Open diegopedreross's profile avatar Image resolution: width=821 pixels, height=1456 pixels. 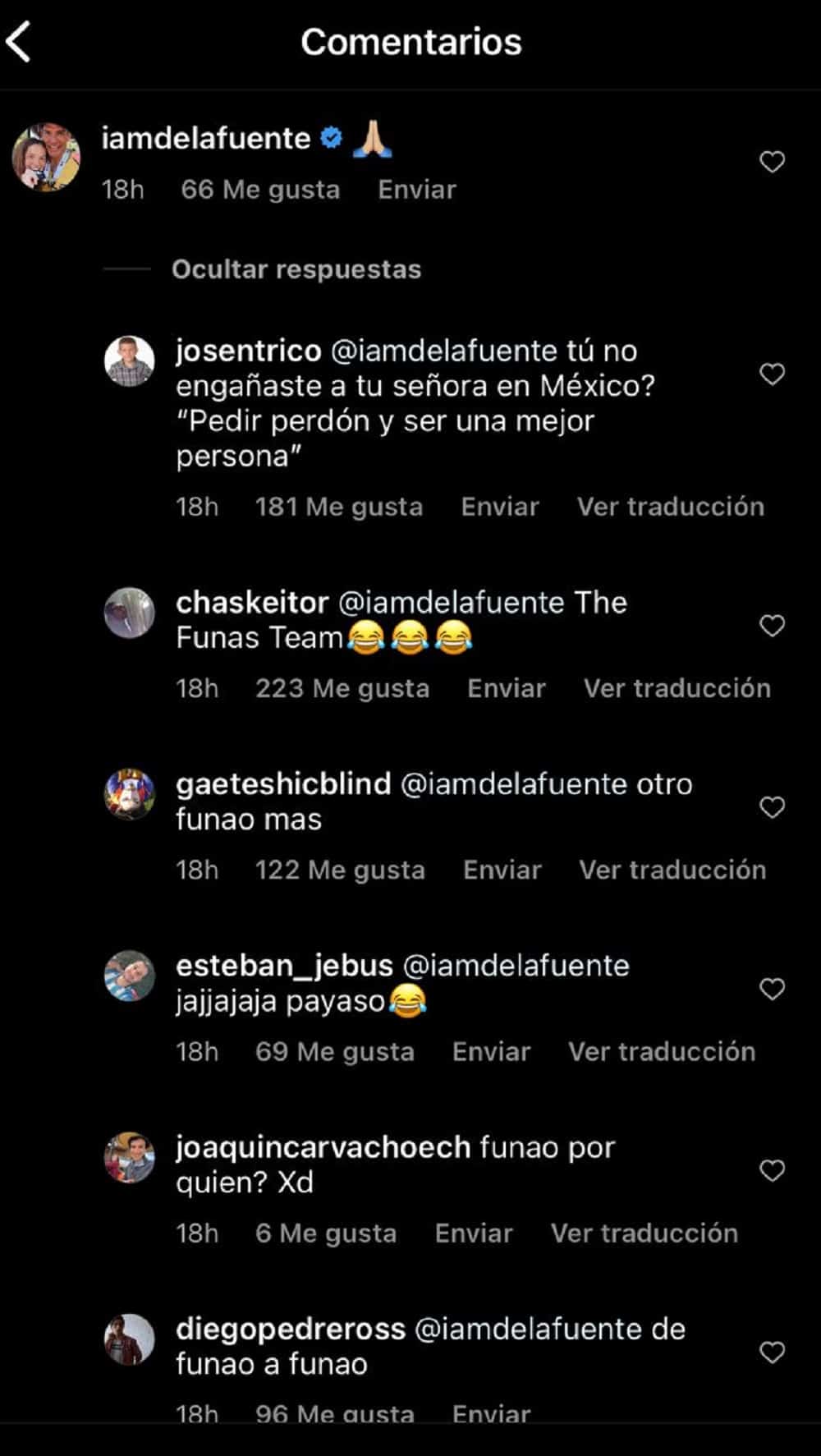[130, 1339]
